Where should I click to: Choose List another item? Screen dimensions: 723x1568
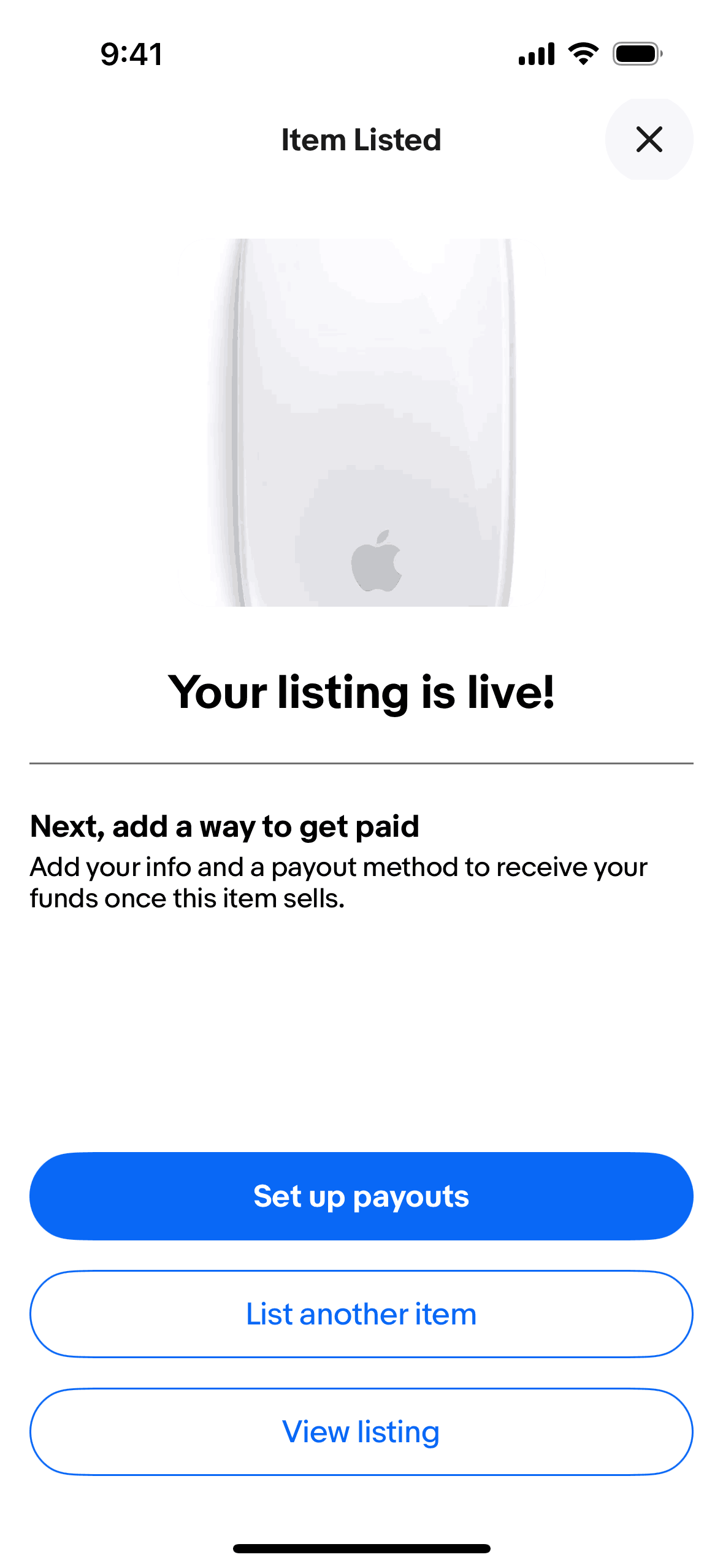[x=361, y=1314]
